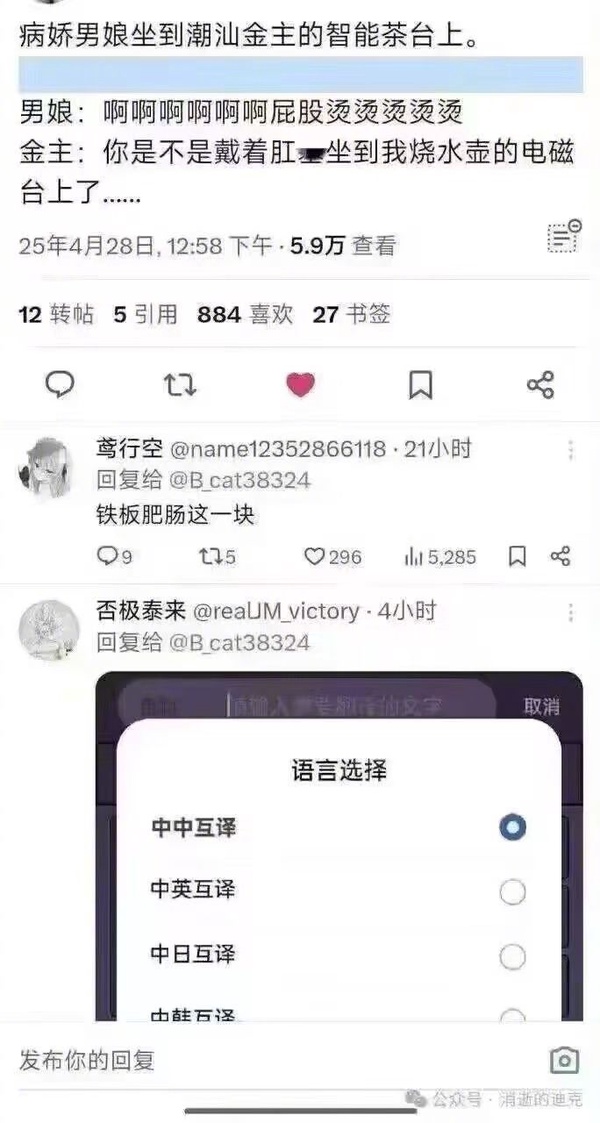Share the main post
Viewport: 600px width, 1123px height.
click(540, 384)
